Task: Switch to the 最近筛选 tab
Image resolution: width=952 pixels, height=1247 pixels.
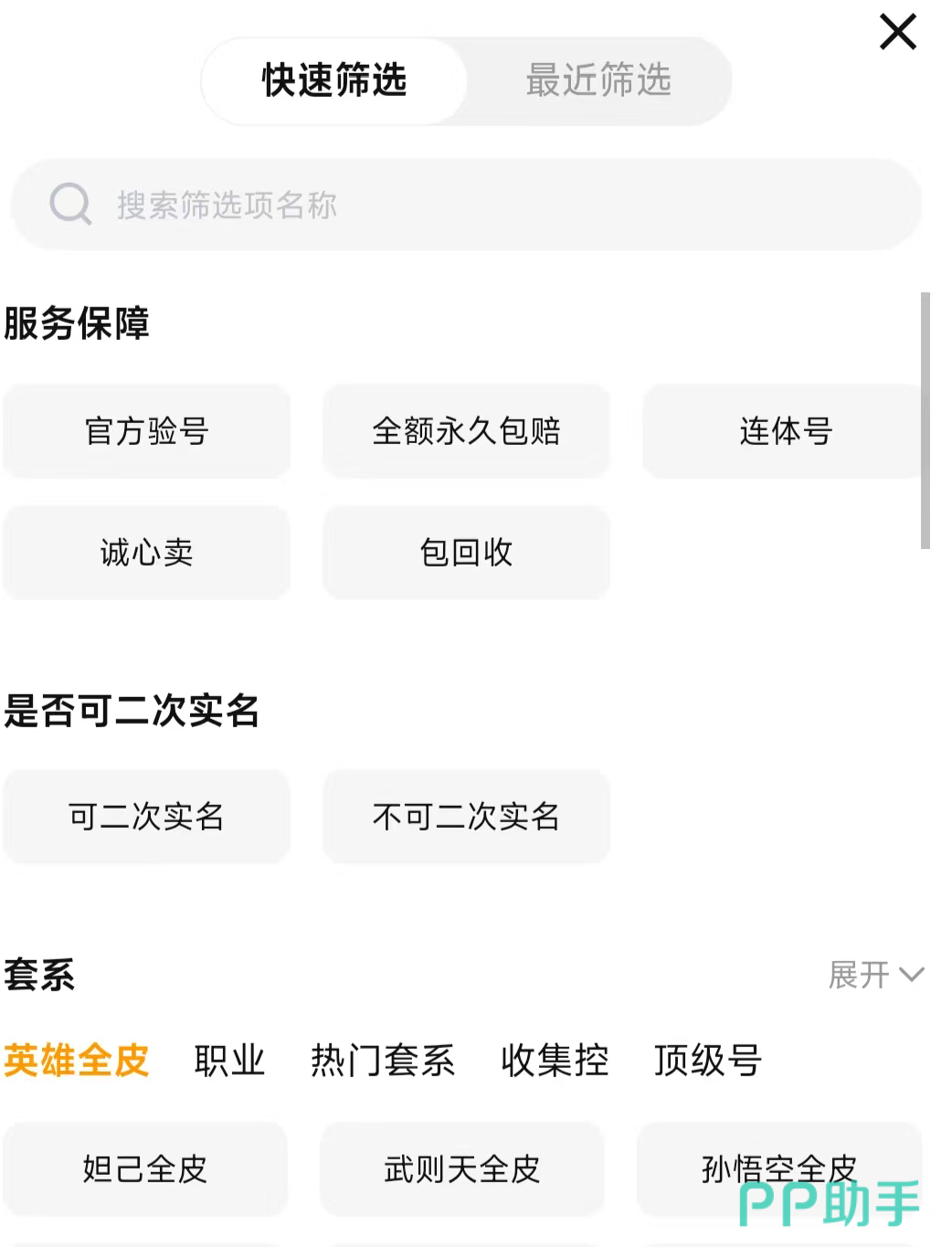Action: pyautogui.click(x=598, y=80)
